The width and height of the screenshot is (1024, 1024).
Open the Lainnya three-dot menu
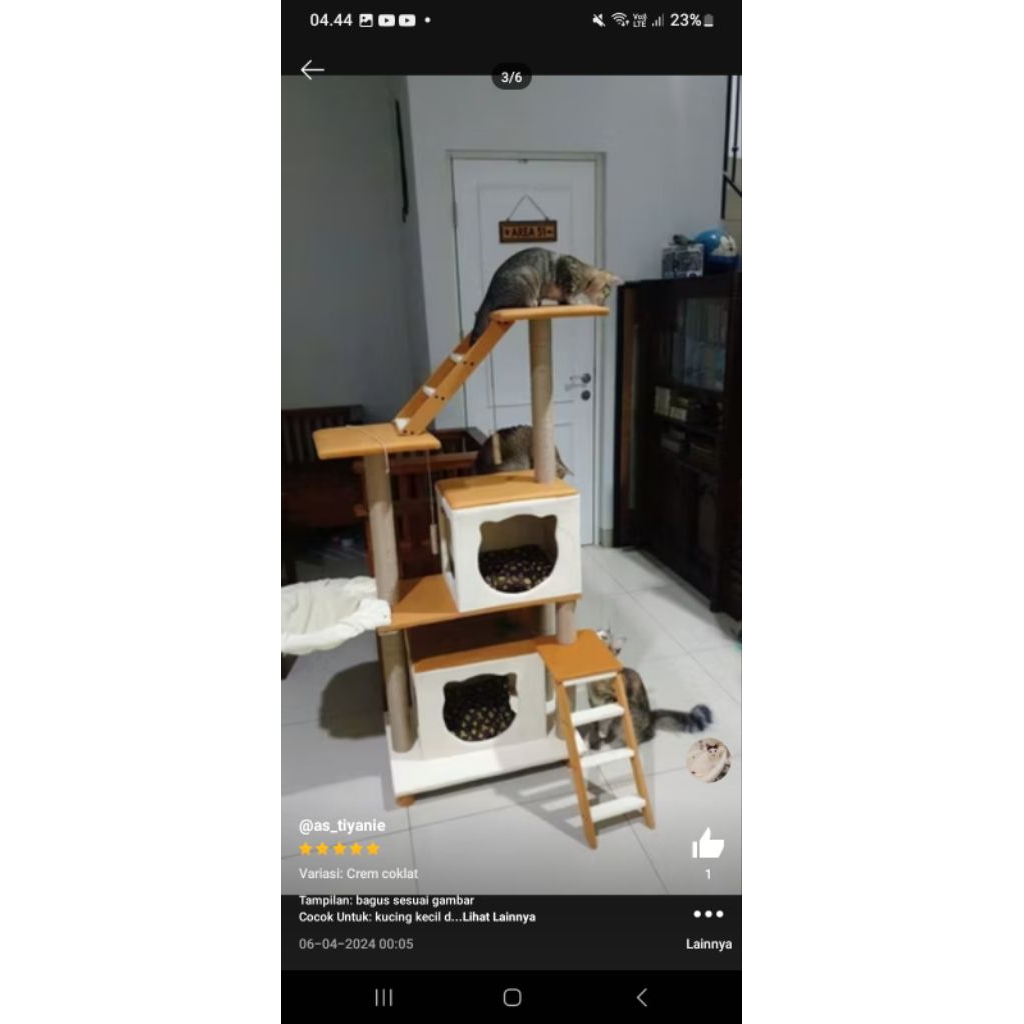point(708,914)
